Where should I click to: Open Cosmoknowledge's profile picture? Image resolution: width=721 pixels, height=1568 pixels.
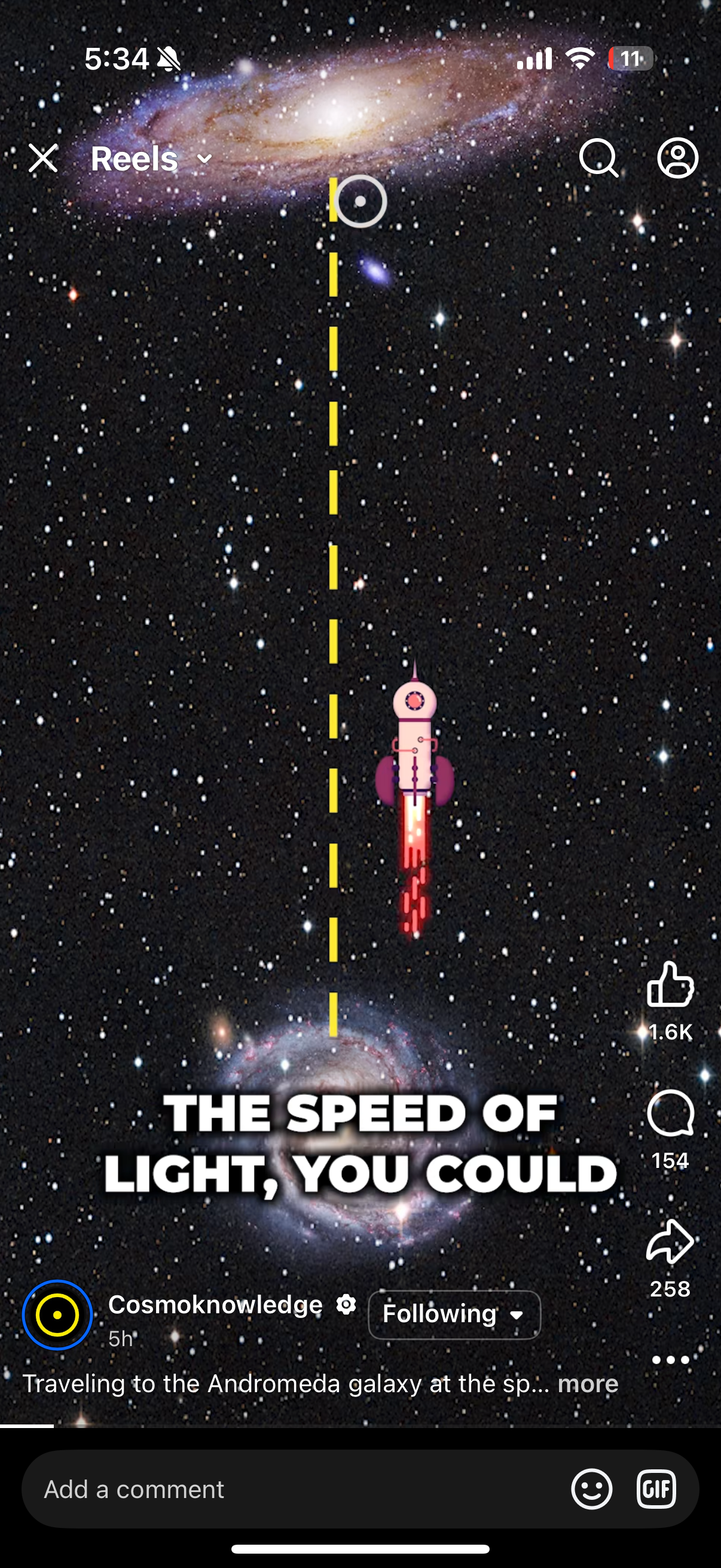pos(57,1315)
